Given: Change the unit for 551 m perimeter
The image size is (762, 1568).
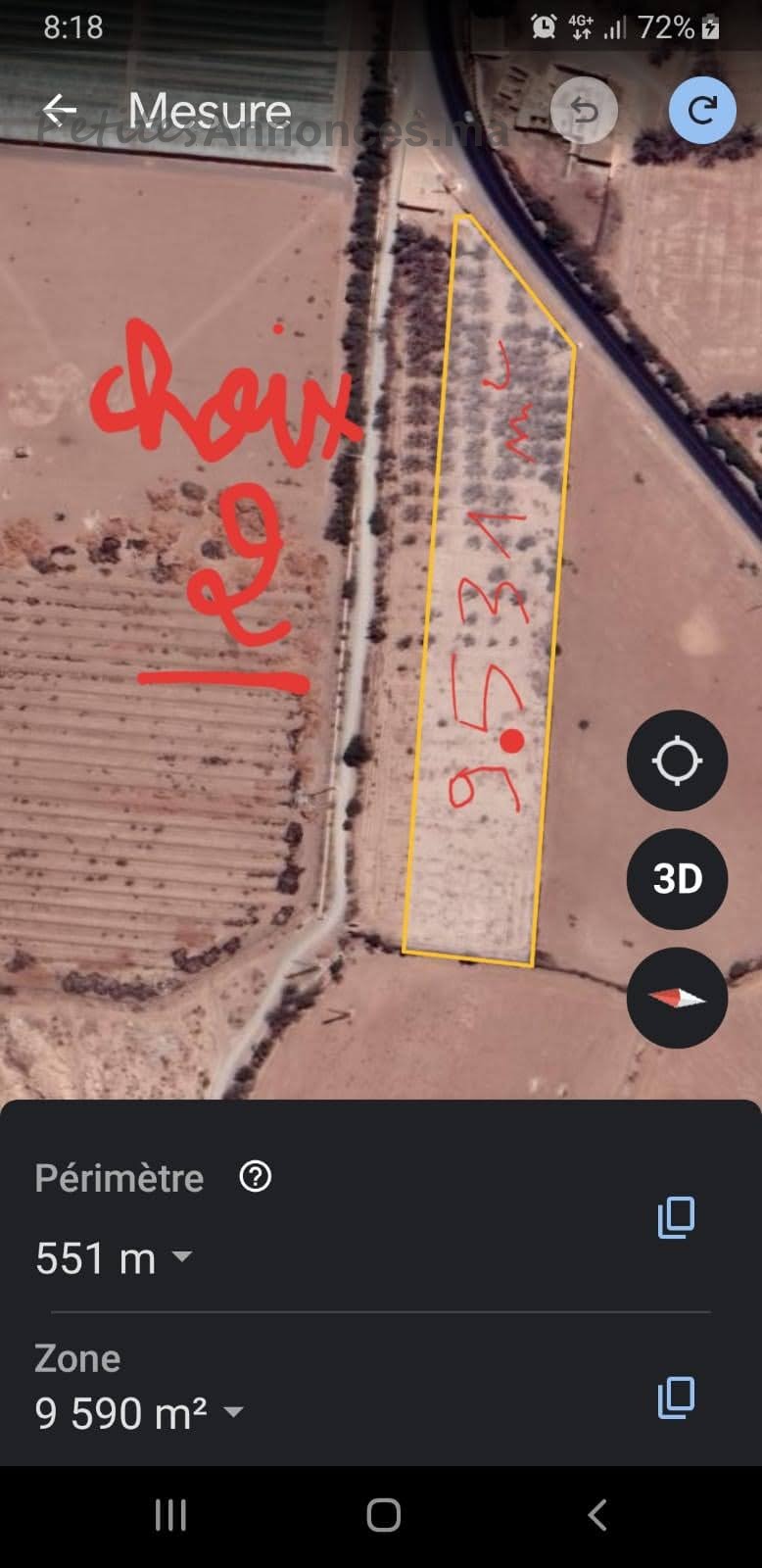Looking at the screenshot, I should click(x=182, y=1256).
